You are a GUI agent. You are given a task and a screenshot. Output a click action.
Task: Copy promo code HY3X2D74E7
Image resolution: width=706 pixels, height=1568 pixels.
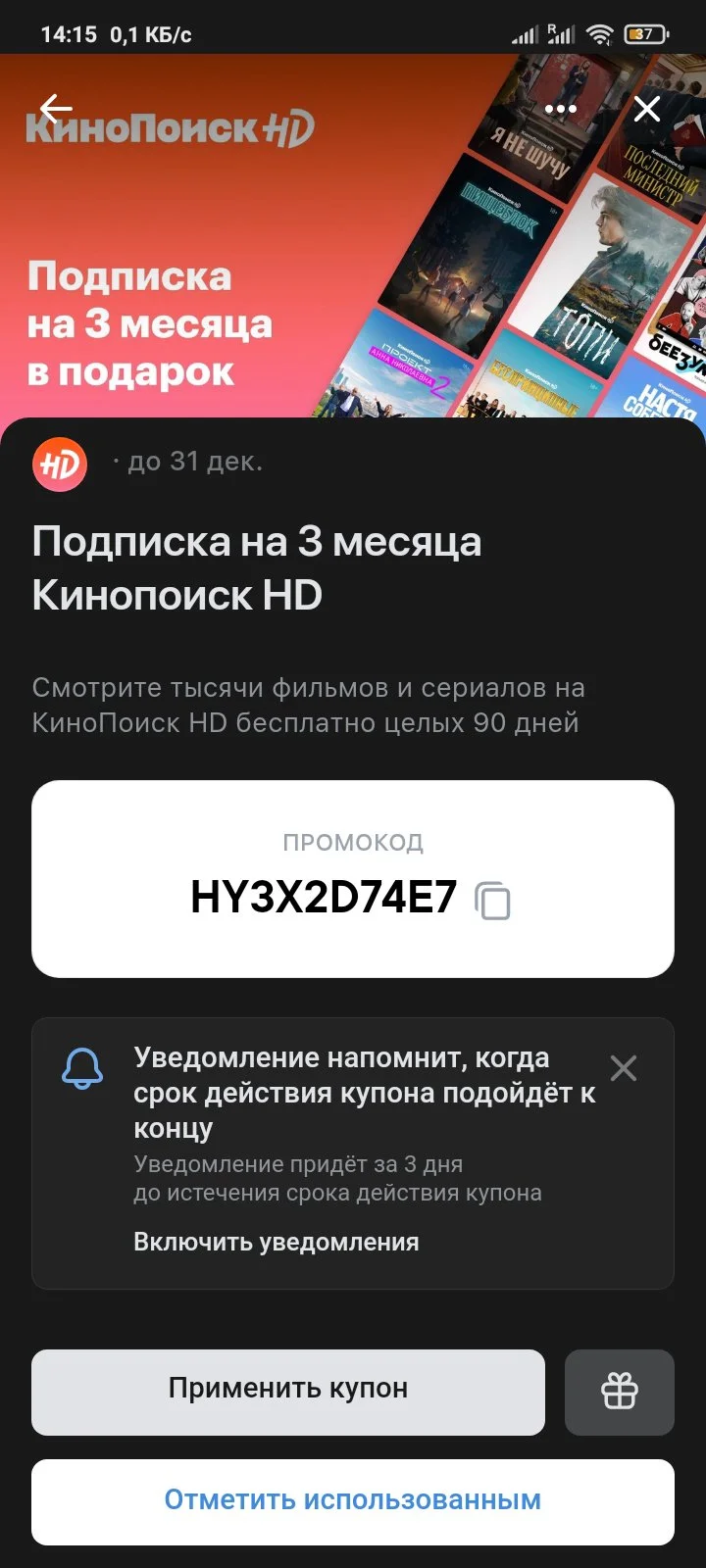click(x=492, y=900)
